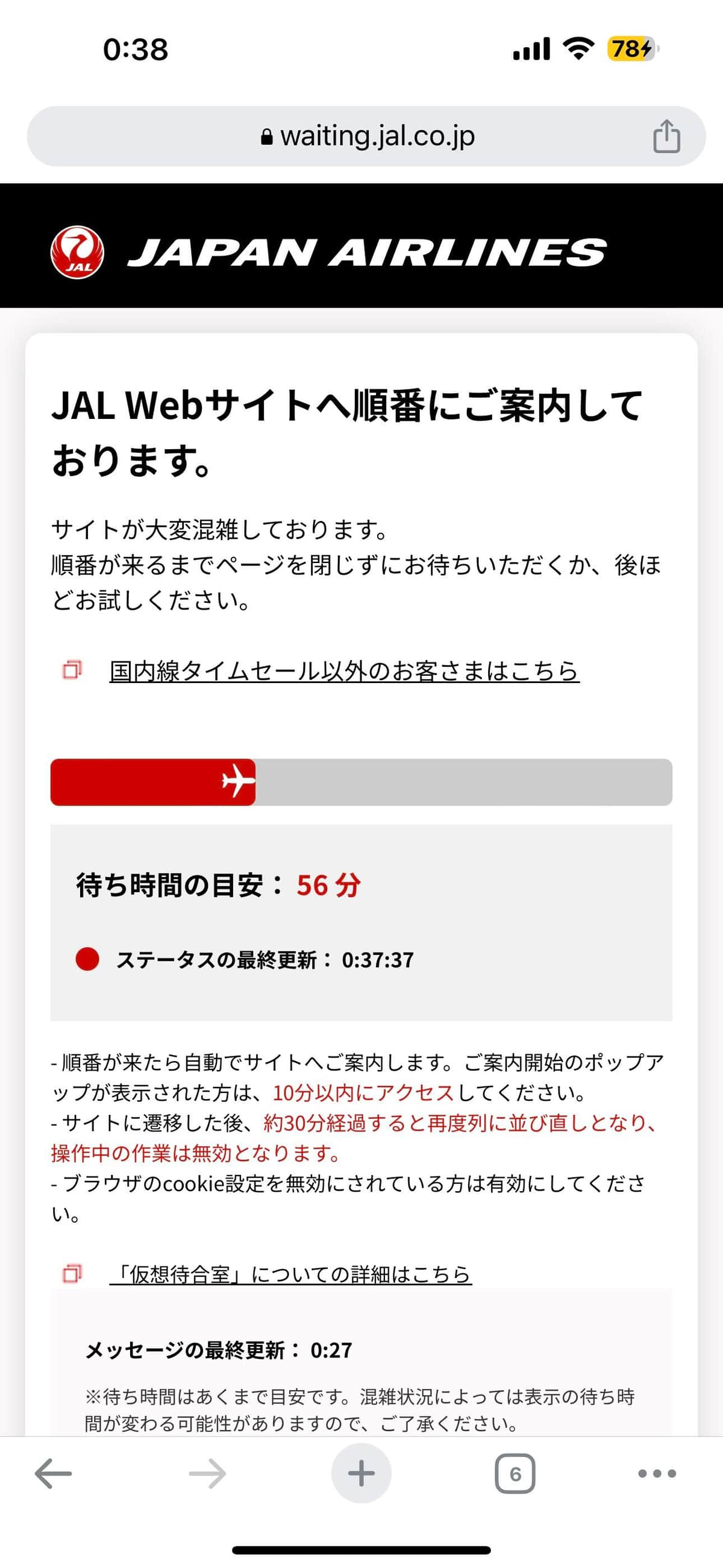
Task: Open the browser overflow menu
Action: (657, 1473)
